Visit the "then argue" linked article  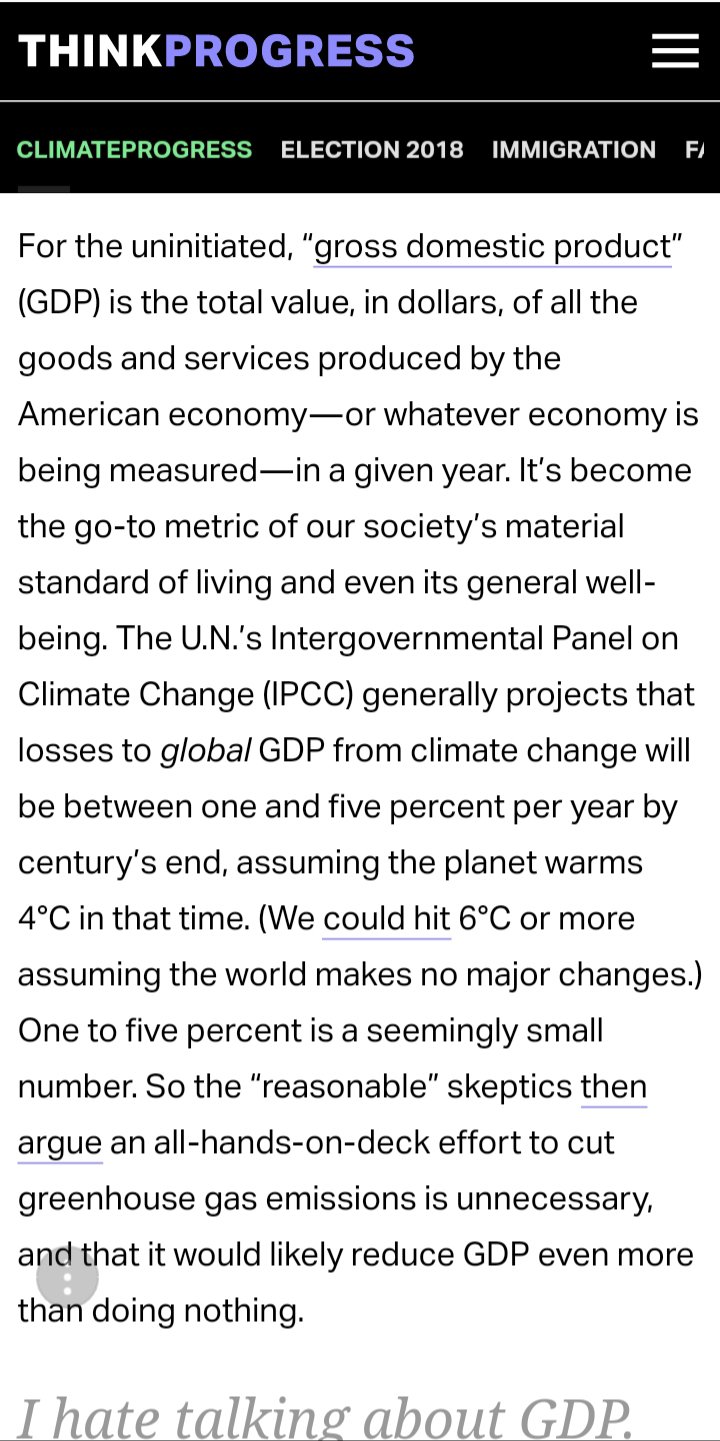tap(613, 1087)
